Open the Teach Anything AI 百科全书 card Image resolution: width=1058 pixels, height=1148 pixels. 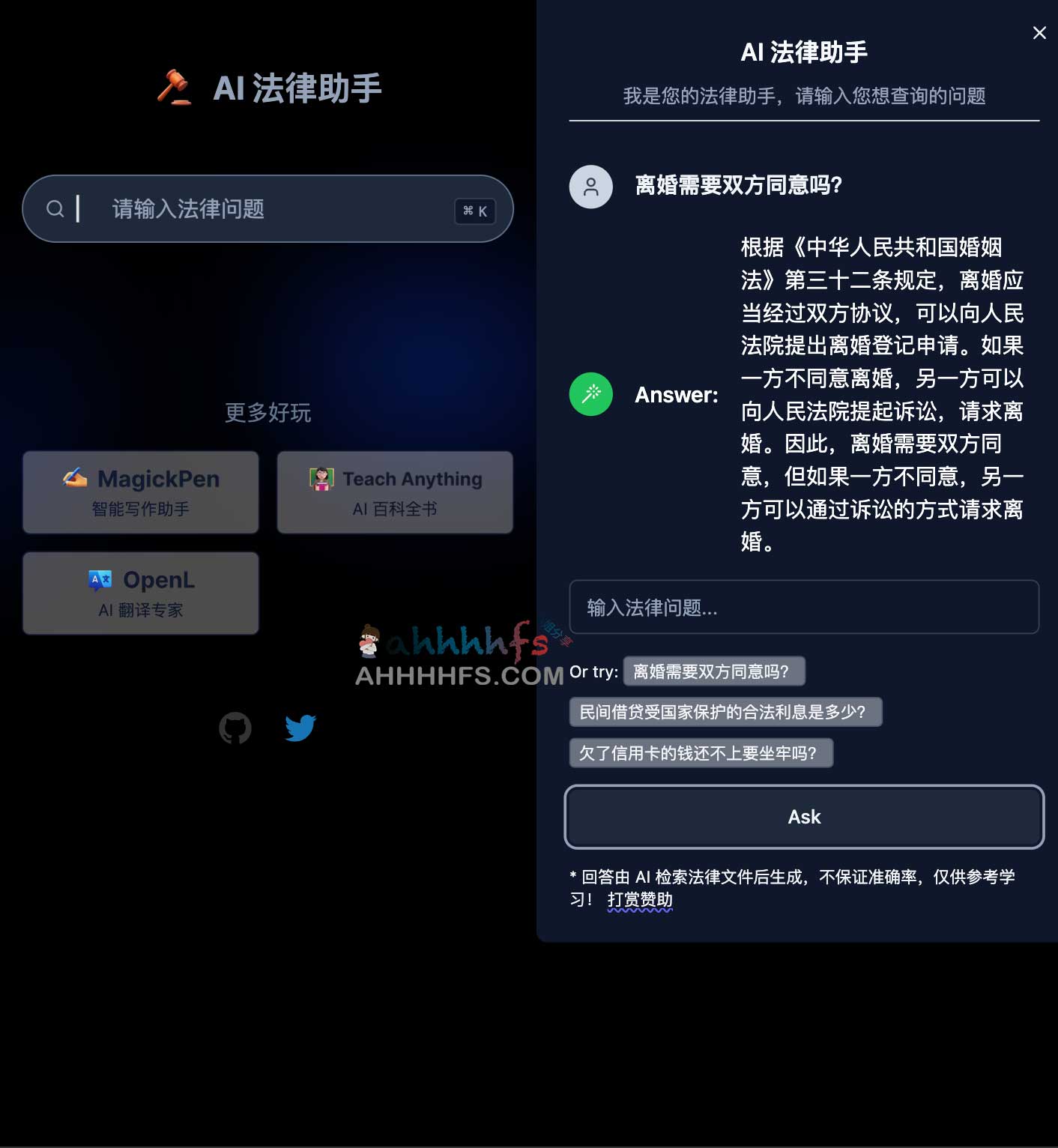tap(395, 492)
